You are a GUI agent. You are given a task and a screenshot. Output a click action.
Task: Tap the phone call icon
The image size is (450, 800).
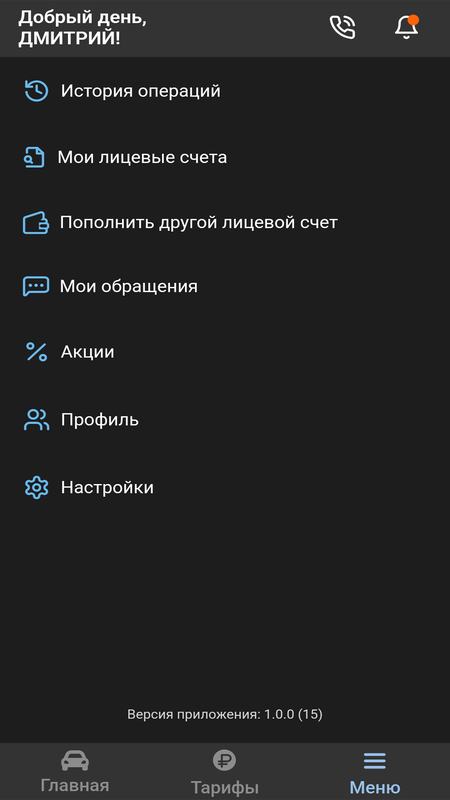(x=342, y=27)
